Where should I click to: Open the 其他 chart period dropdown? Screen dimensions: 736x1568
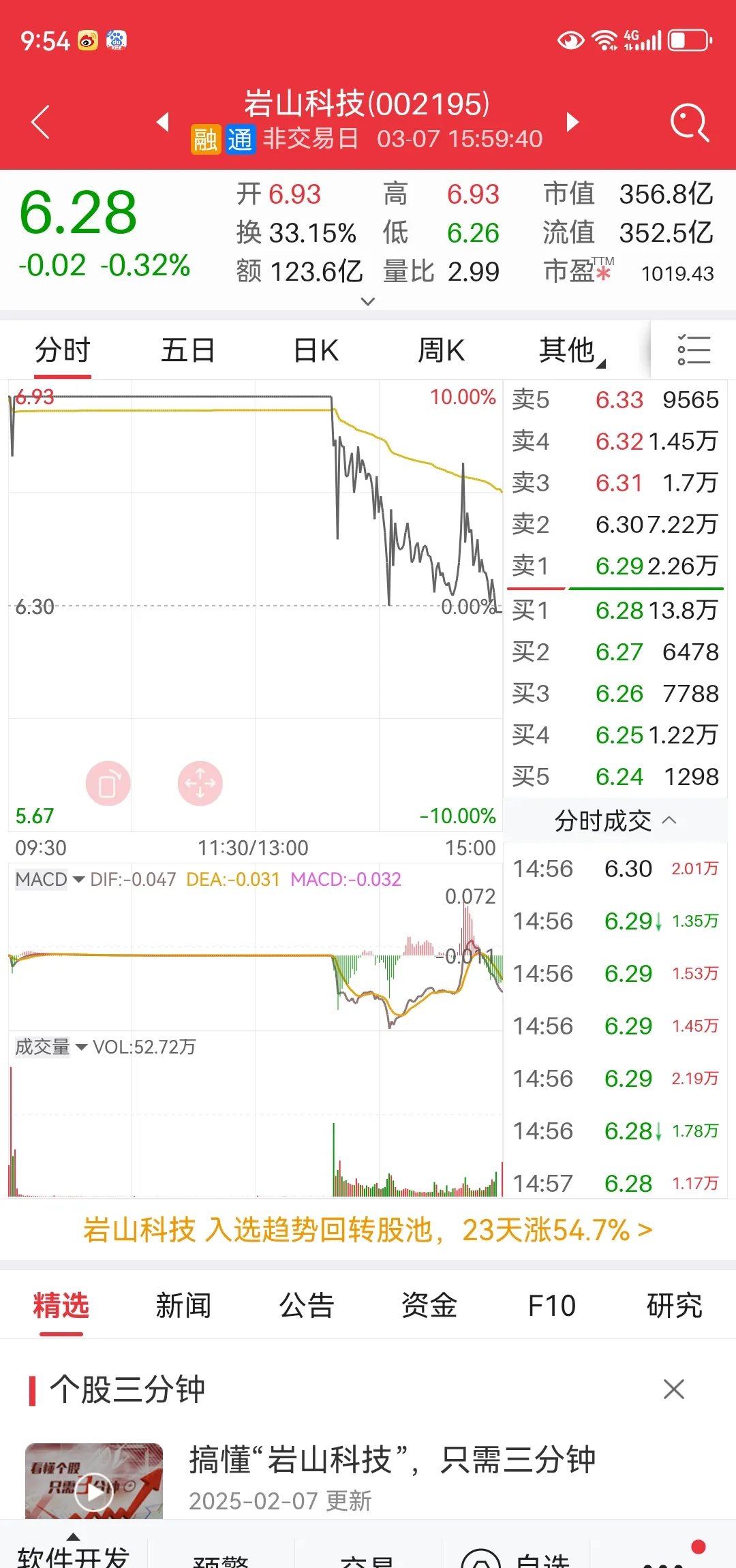tap(571, 351)
